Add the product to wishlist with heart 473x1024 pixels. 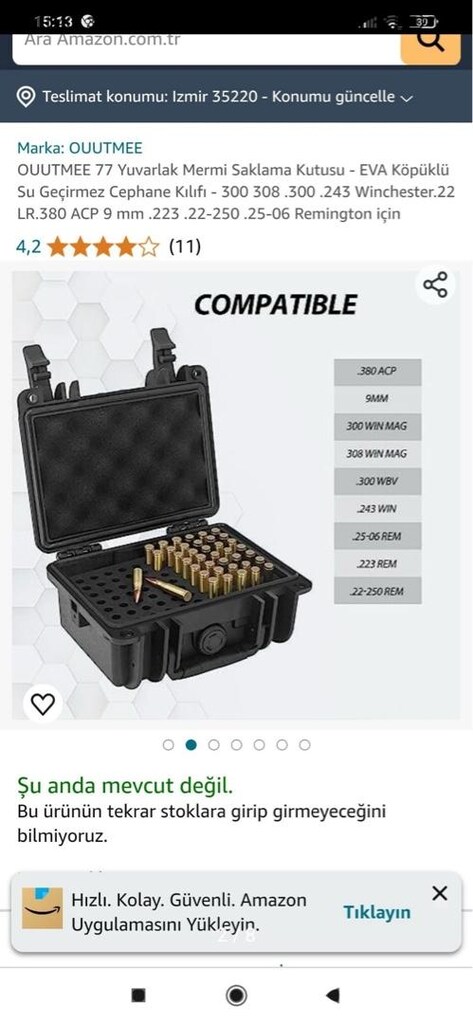coord(43,704)
